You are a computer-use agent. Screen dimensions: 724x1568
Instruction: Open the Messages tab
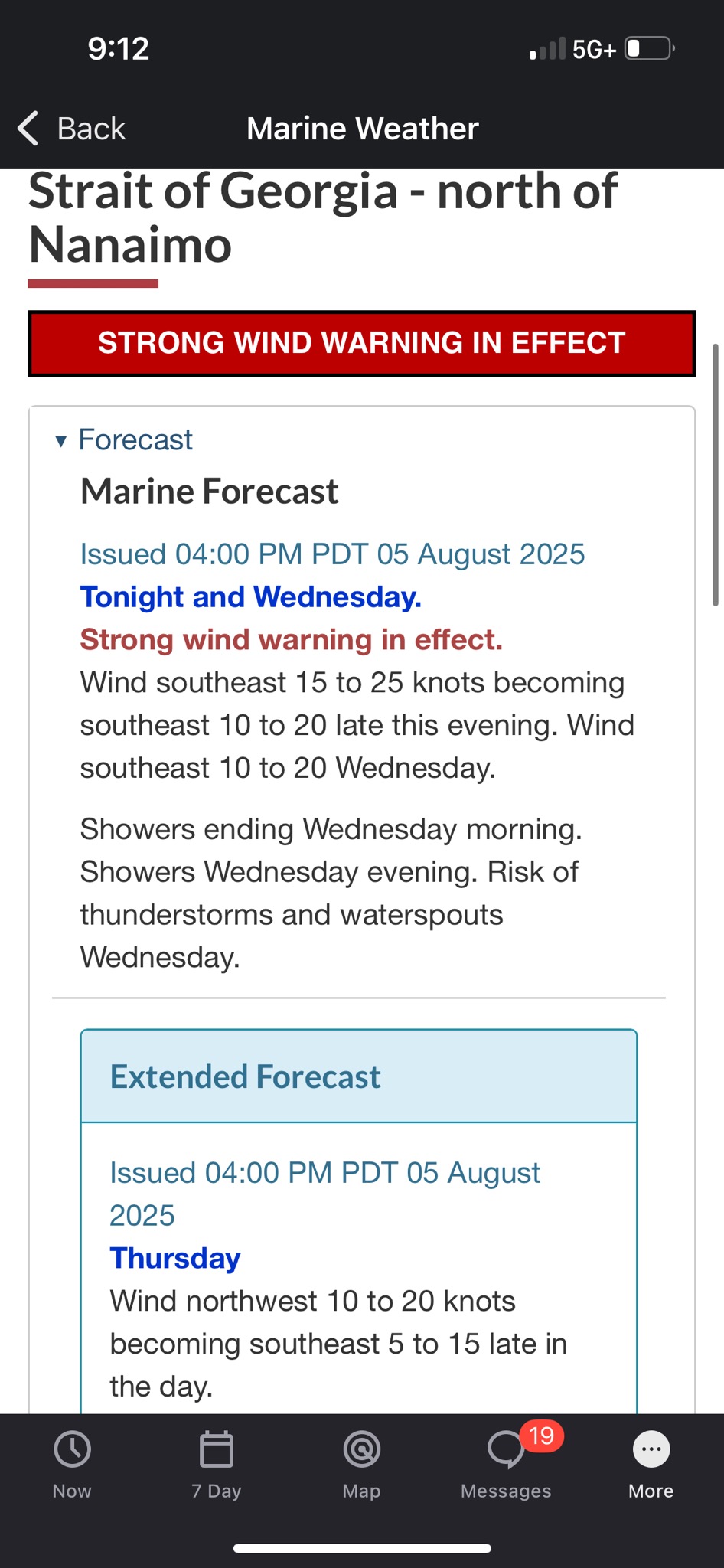tap(506, 1465)
